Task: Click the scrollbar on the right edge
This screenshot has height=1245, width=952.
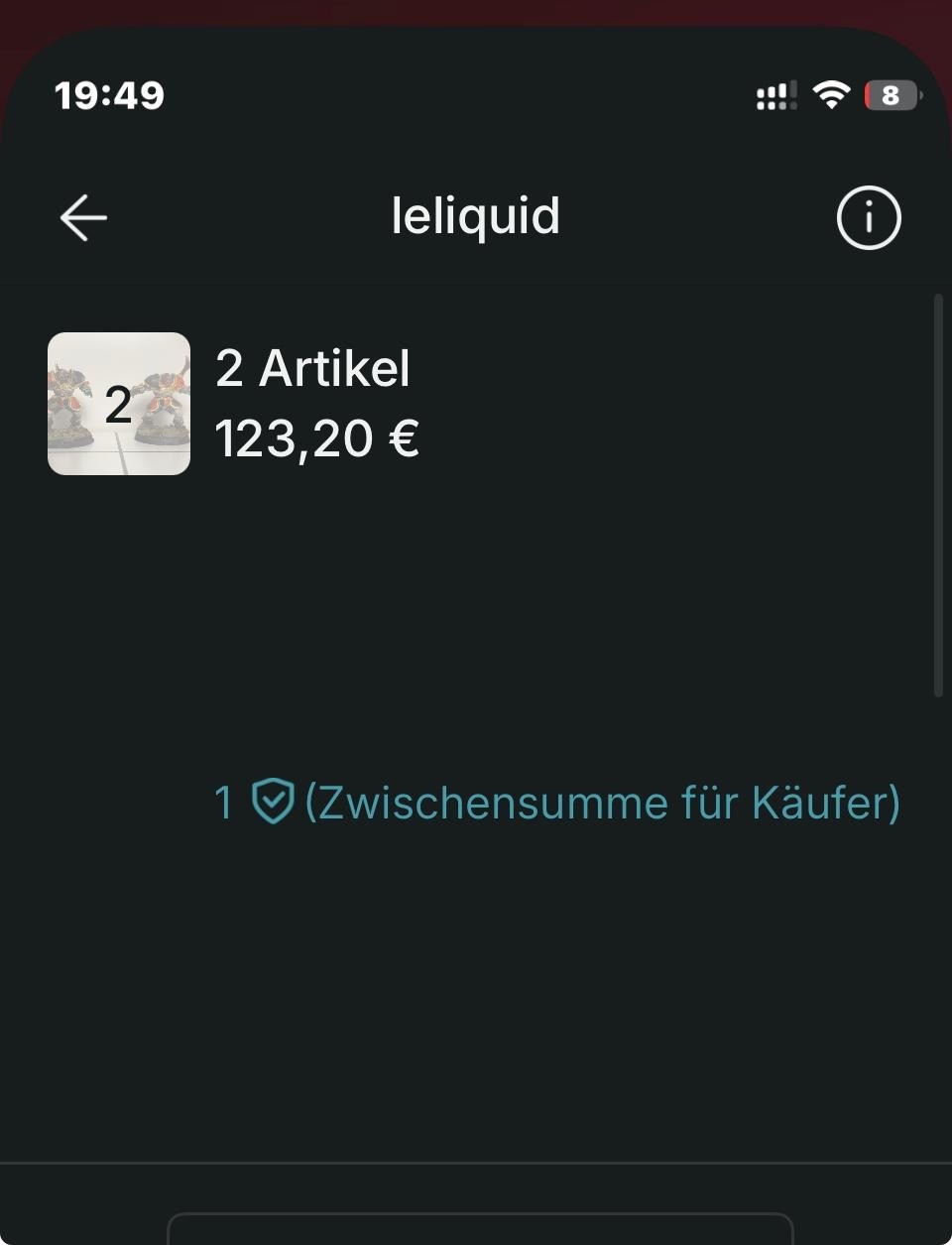Action: [939, 491]
